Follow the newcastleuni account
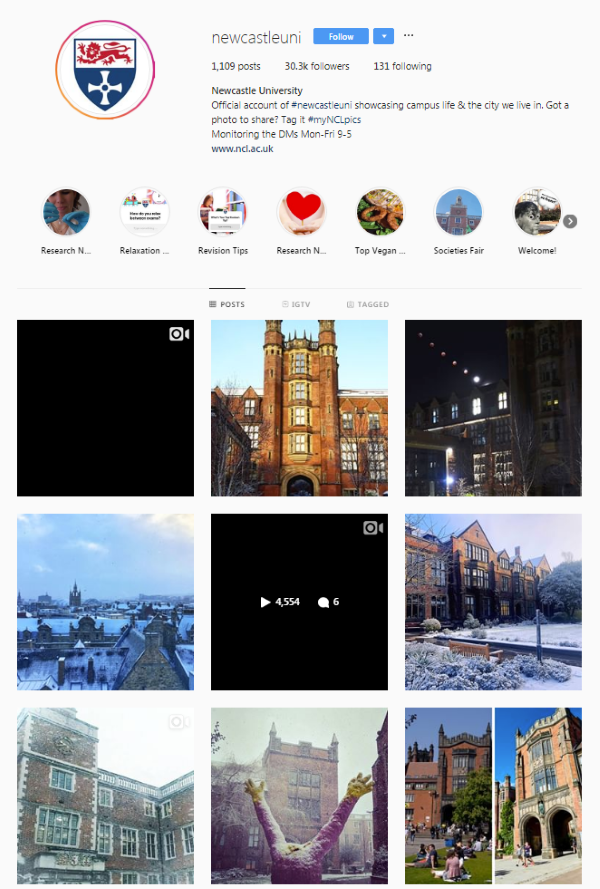This screenshot has height=889, width=600. point(341,36)
